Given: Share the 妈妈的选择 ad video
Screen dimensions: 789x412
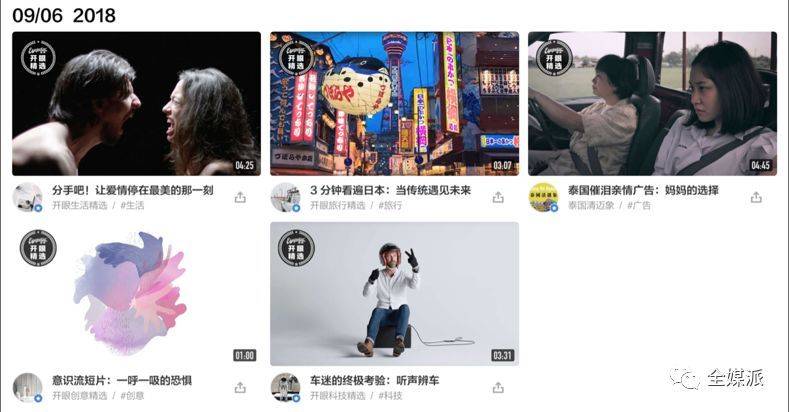Looking at the screenshot, I should click(758, 197).
